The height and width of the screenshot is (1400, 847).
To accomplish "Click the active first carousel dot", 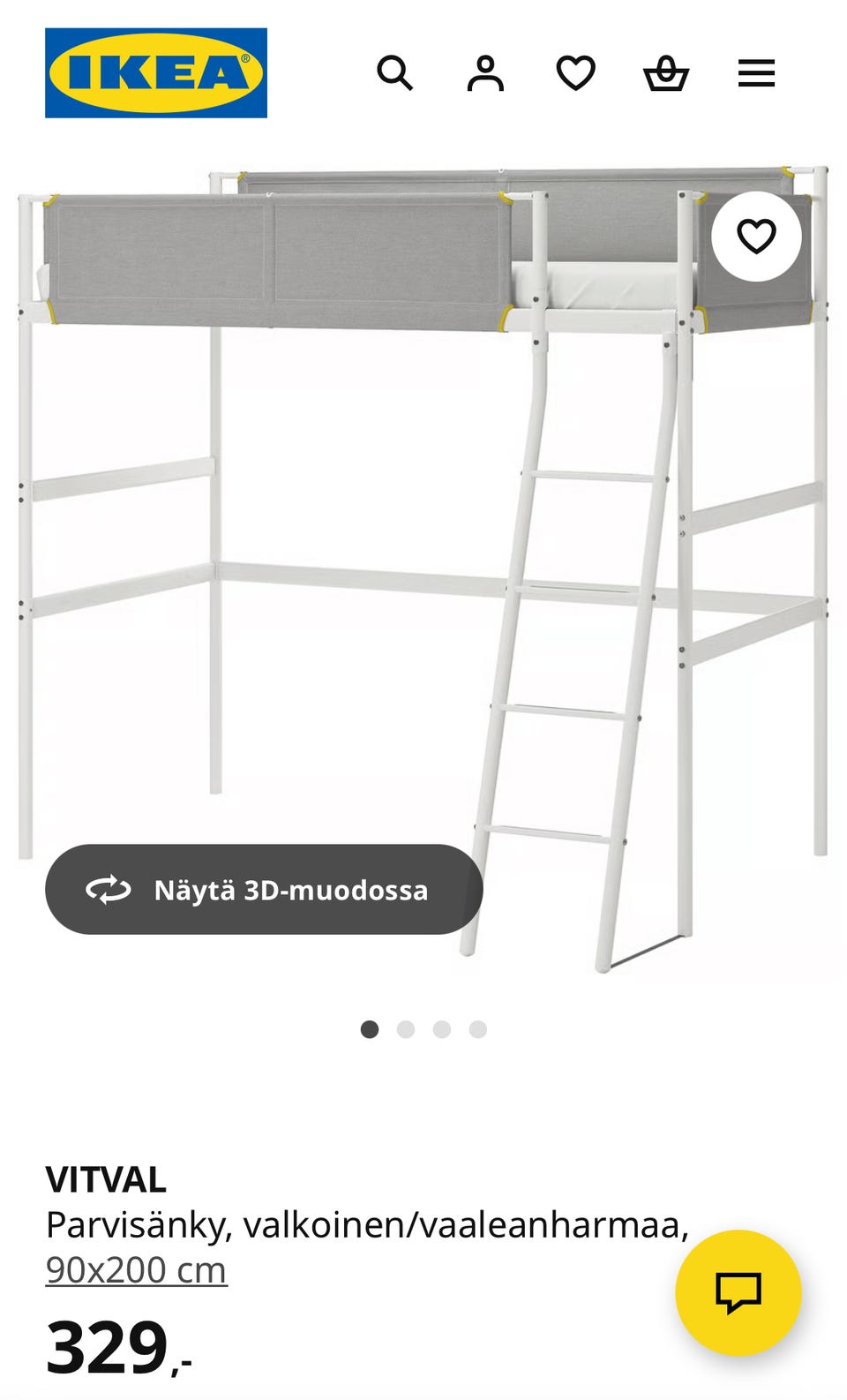I will (371, 1027).
